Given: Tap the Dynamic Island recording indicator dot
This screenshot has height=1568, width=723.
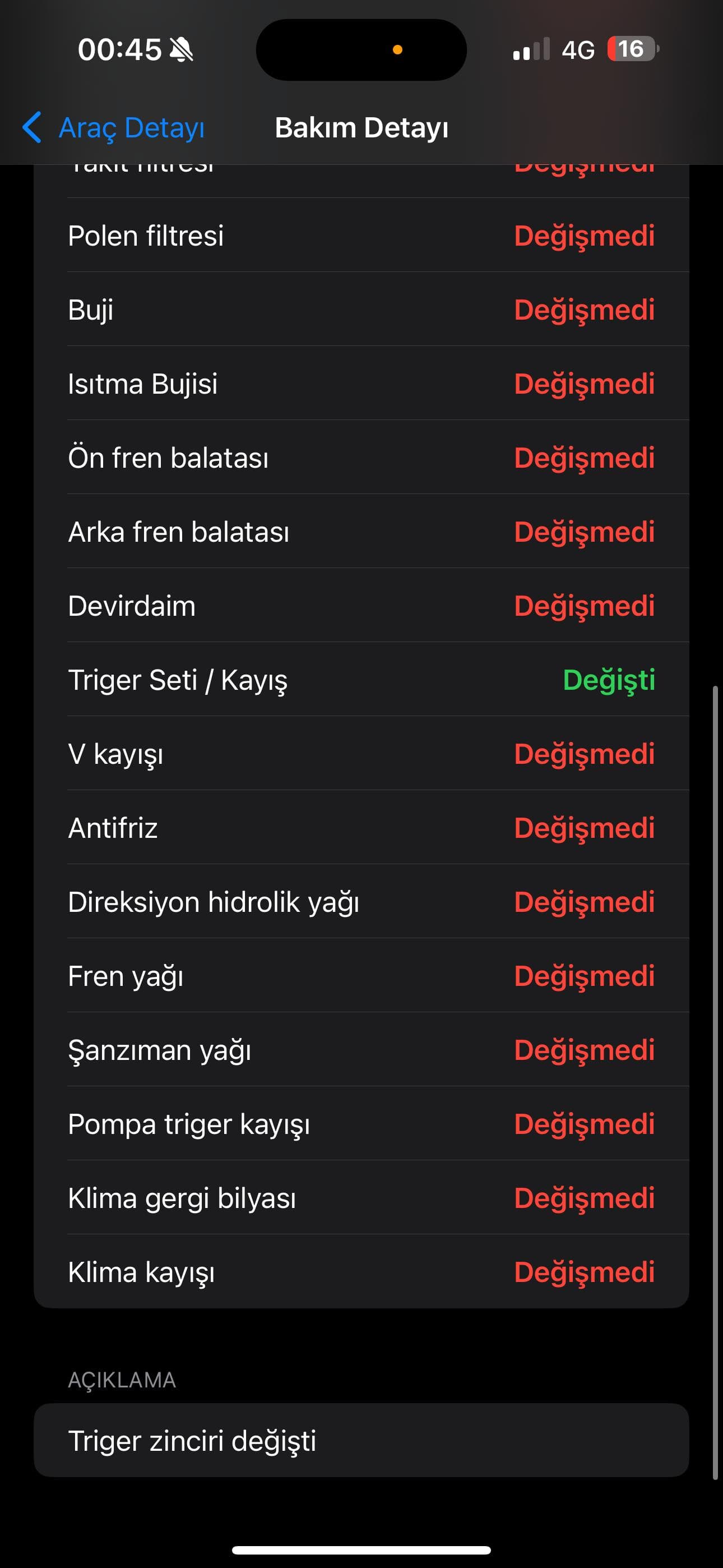Looking at the screenshot, I should (x=398, y=50).
